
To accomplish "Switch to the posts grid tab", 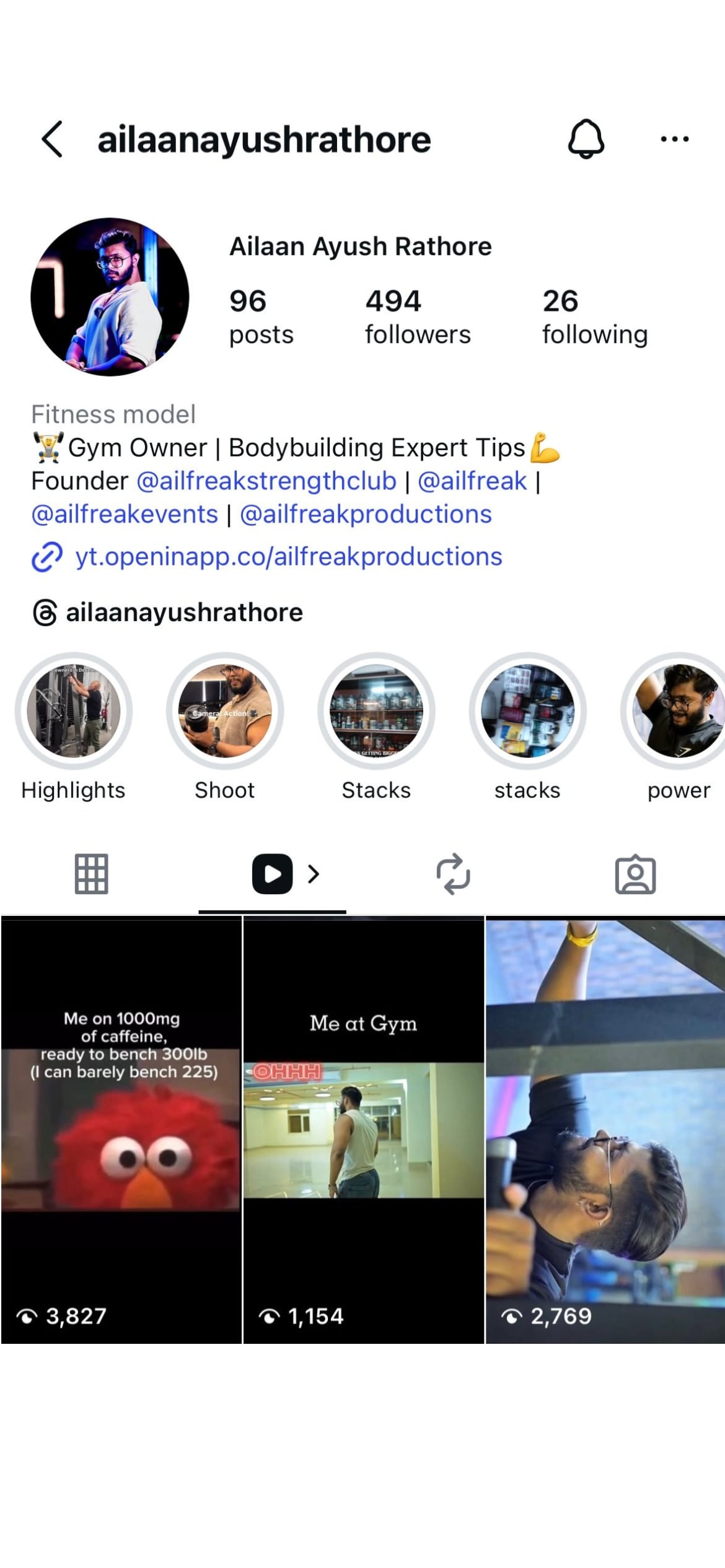I will [x=91, y=874].
